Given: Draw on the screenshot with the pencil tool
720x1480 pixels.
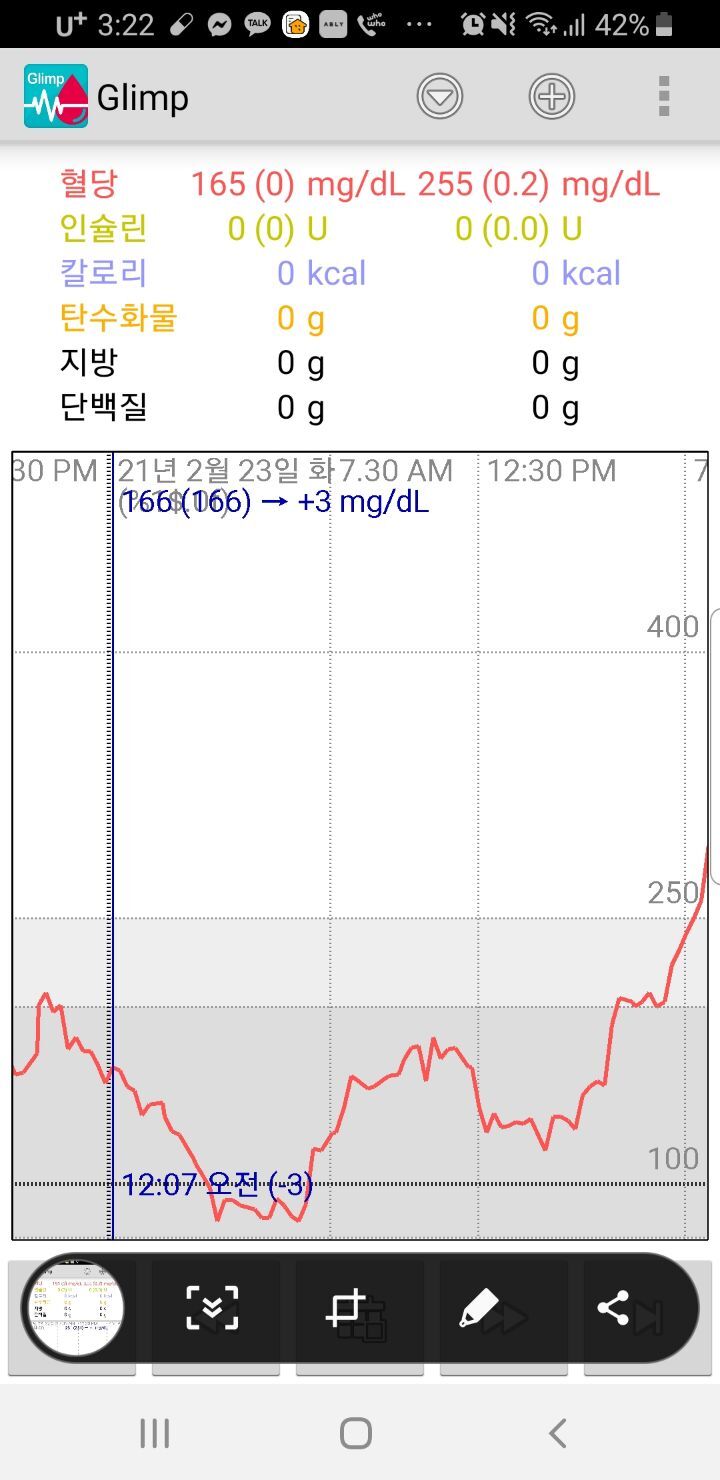Looking at the screenshot, I should pyautogui.click(x=478, y=1308).
